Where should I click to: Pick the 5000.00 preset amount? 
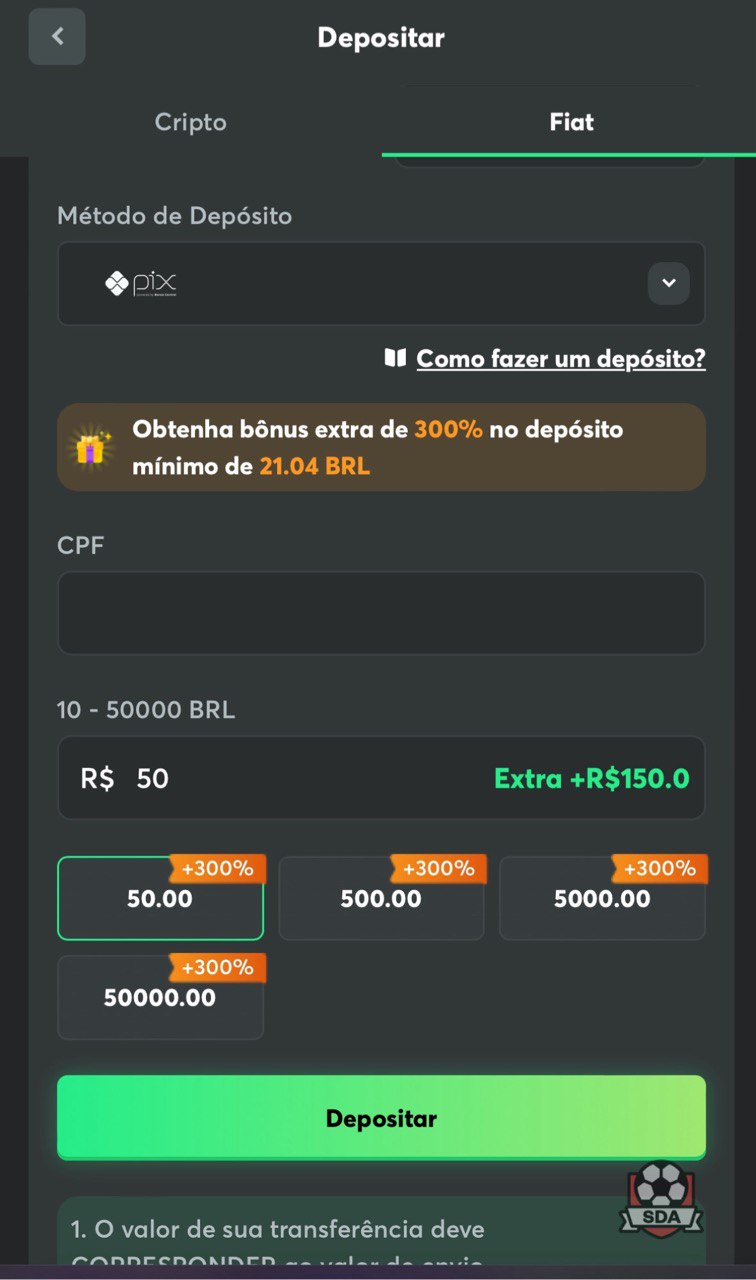coord(602,898)
